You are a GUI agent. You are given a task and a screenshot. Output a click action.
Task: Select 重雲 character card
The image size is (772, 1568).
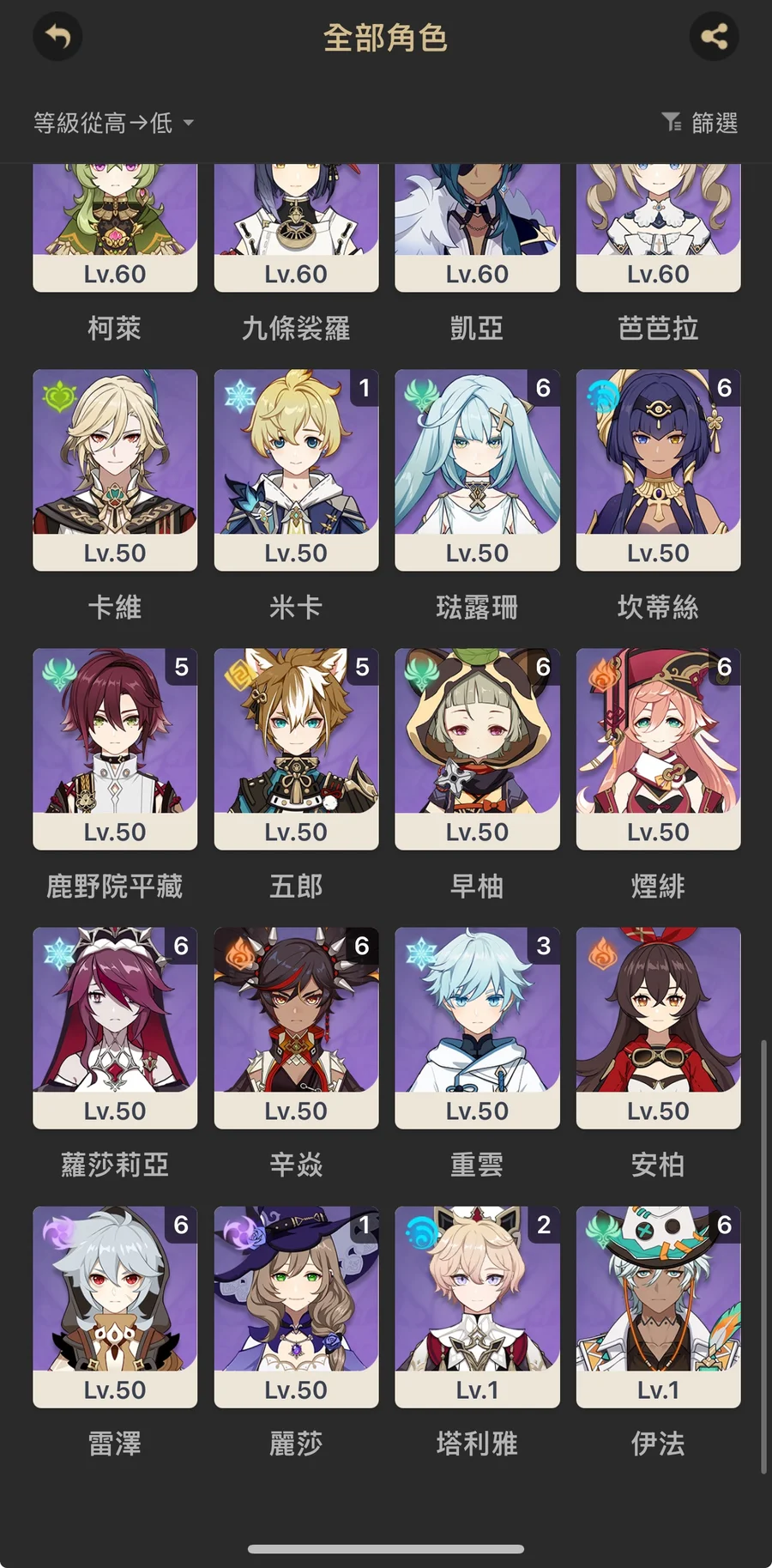coord(477,1027)
